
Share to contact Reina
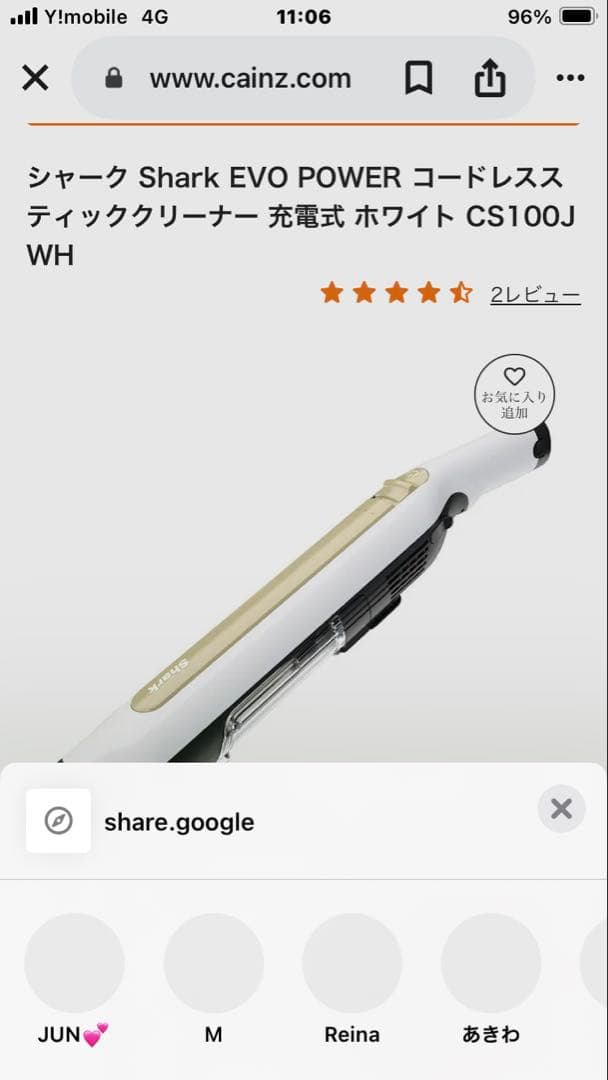pyautogui.click(x=352, y=963)
